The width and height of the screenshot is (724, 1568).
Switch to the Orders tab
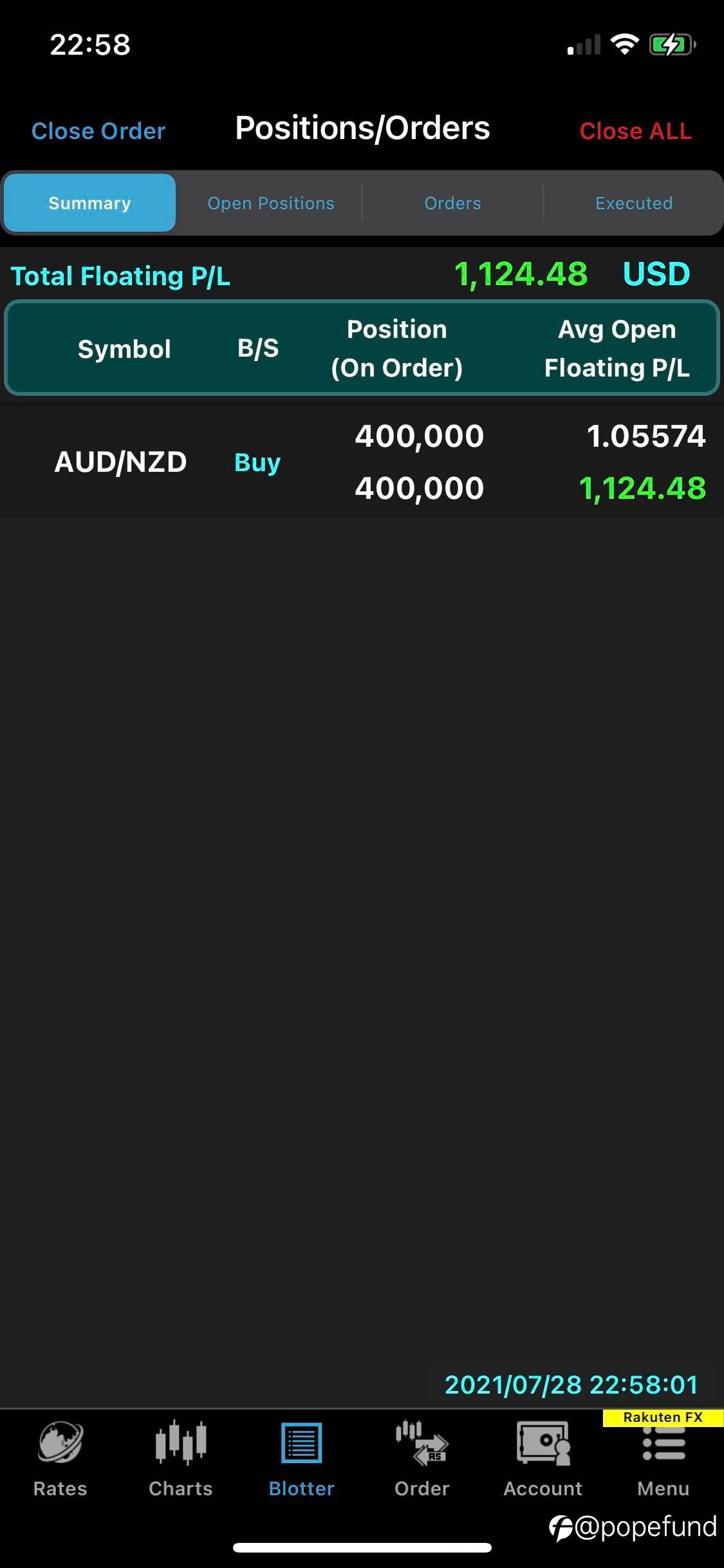pyautogui.click(x=452, y=203)
